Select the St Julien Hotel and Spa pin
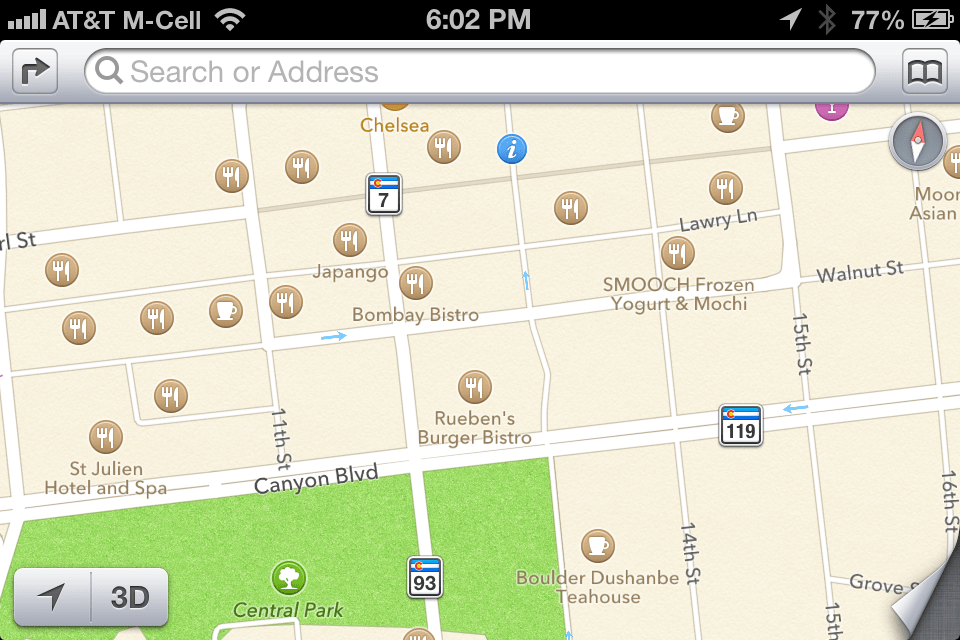This screenshot has width=960, height=640. [106, 436]
